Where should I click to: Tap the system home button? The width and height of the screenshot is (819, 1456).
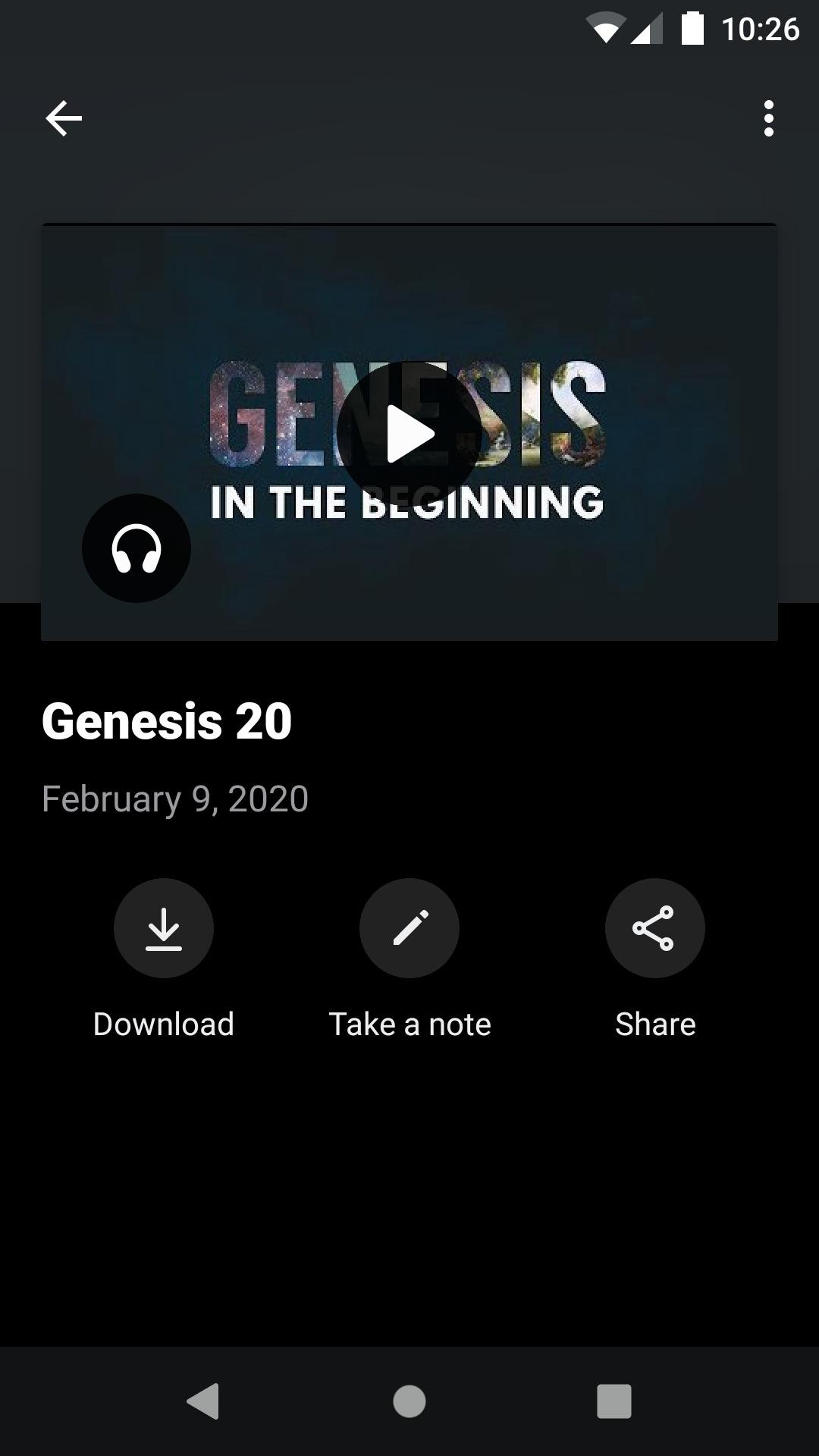(x=409, y=1401)
